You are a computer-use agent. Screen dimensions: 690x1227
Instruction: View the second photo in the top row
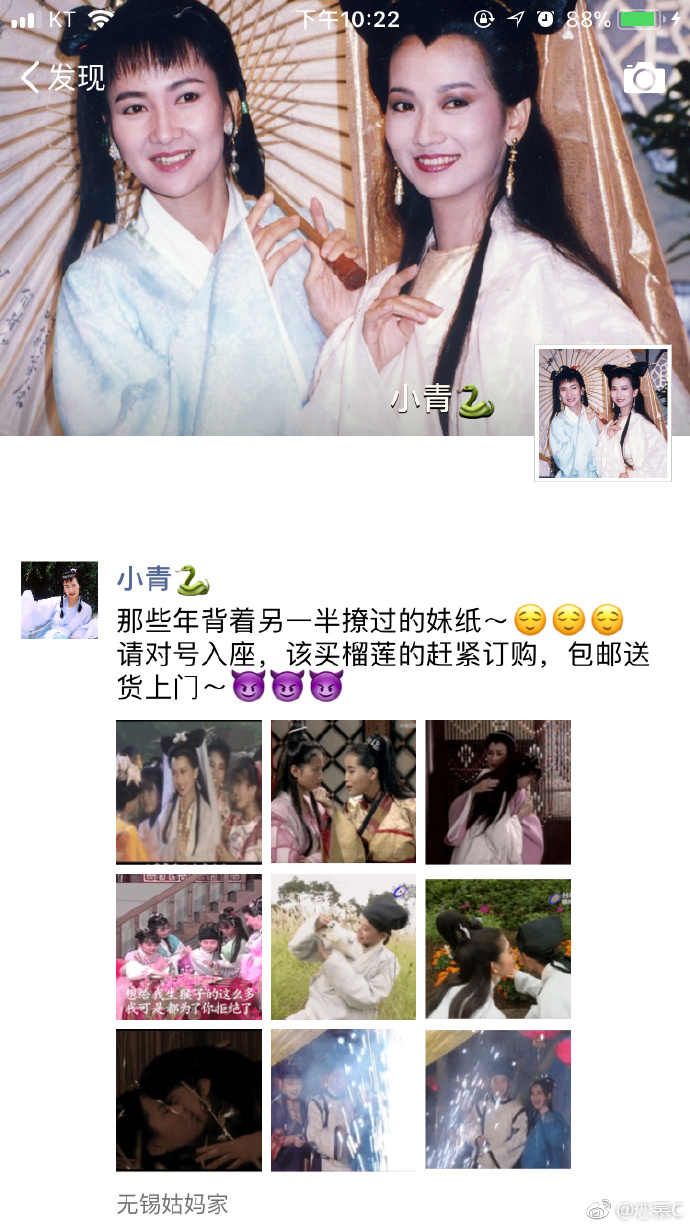point(343,792)
